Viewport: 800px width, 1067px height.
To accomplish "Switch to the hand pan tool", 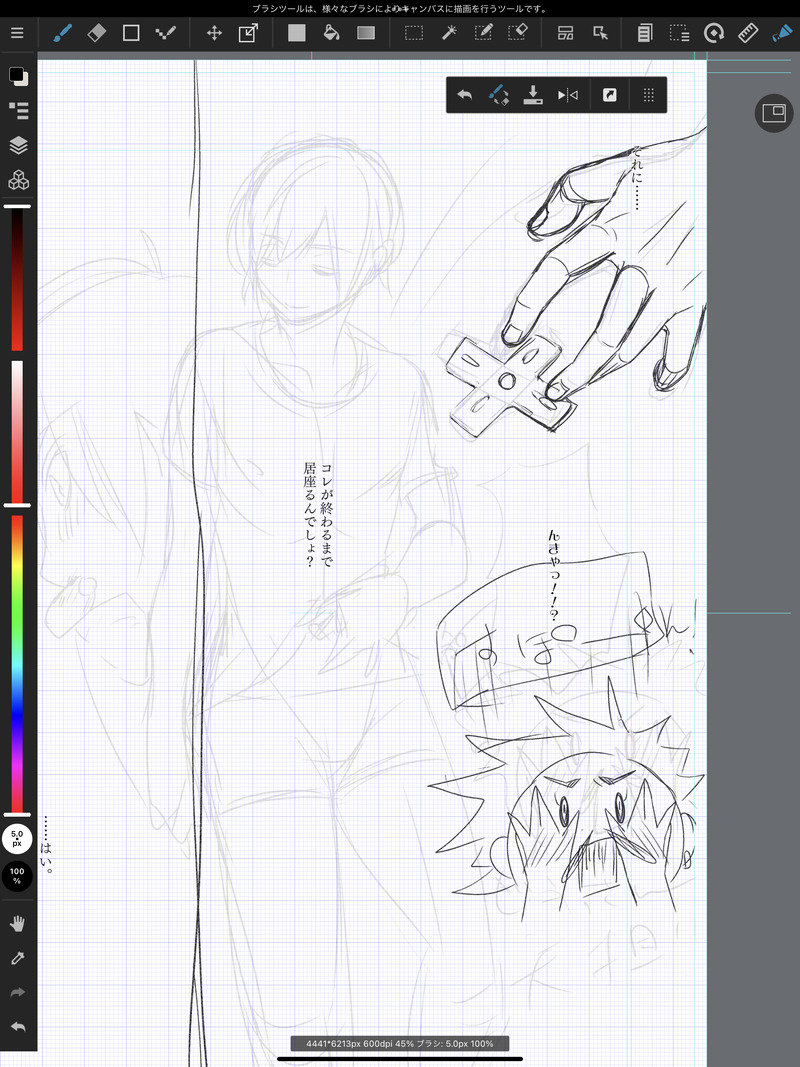I will point(17,922).
